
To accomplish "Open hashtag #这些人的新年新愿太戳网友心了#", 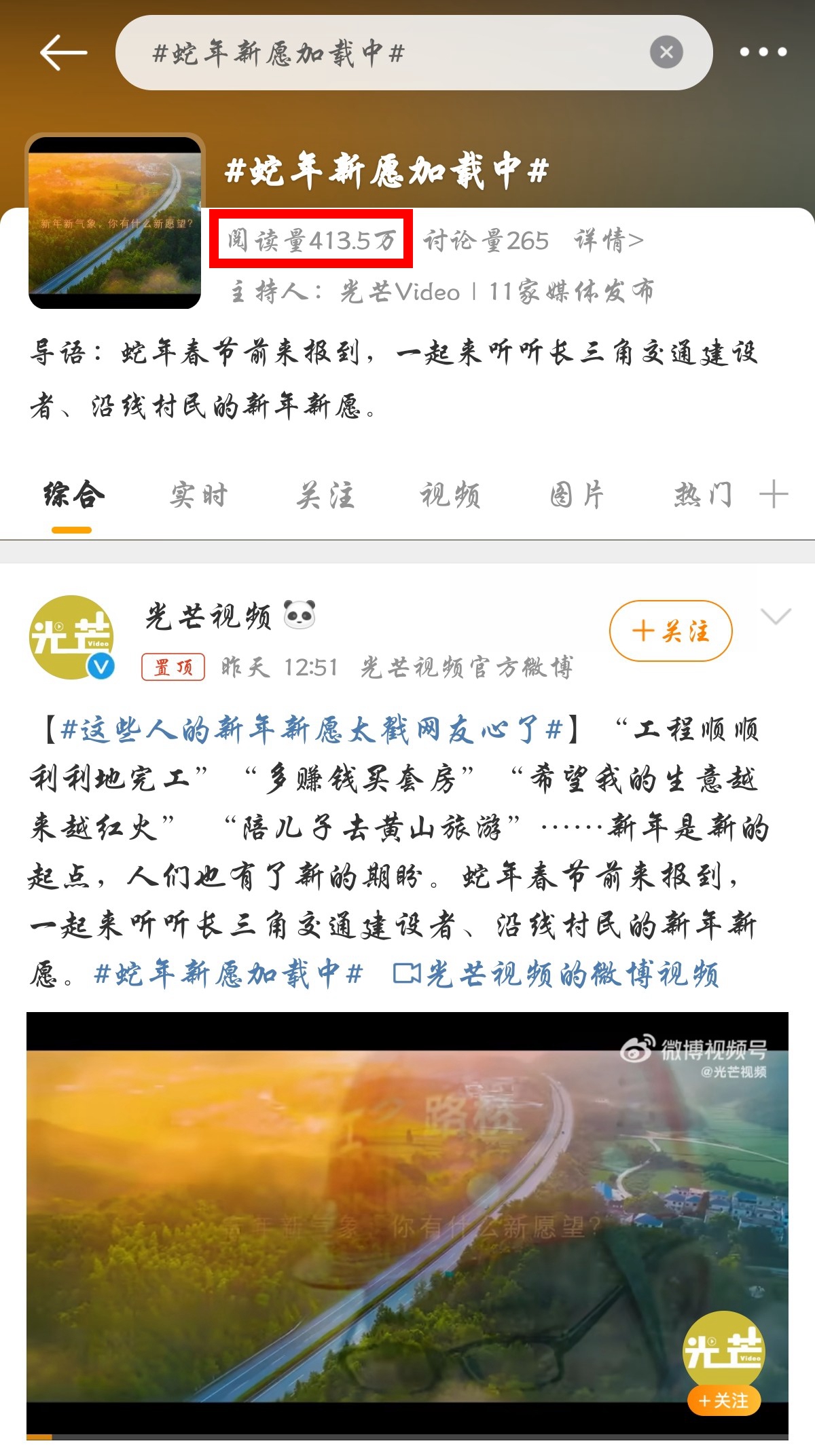I will [312, 730].
